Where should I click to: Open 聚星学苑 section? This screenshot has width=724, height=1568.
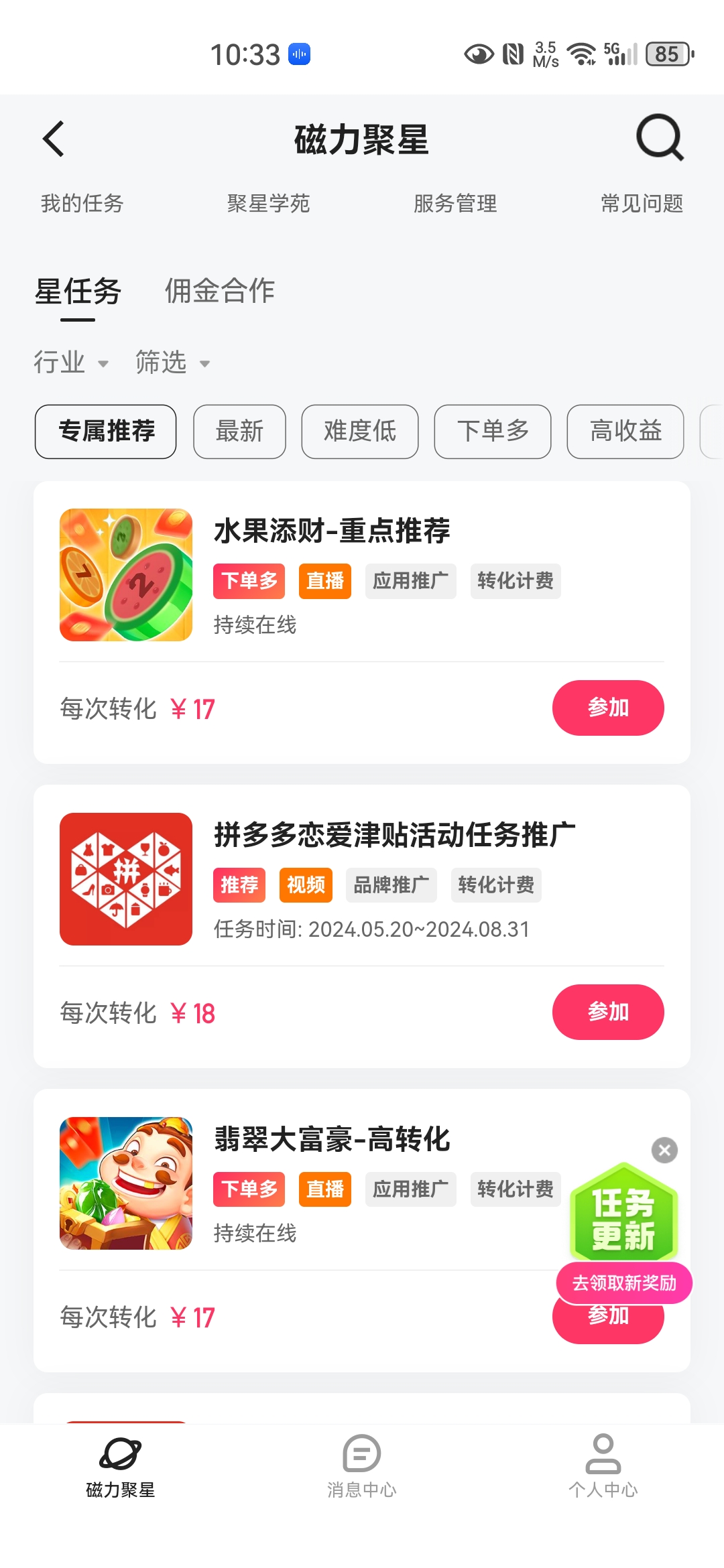tap(268, 203)
